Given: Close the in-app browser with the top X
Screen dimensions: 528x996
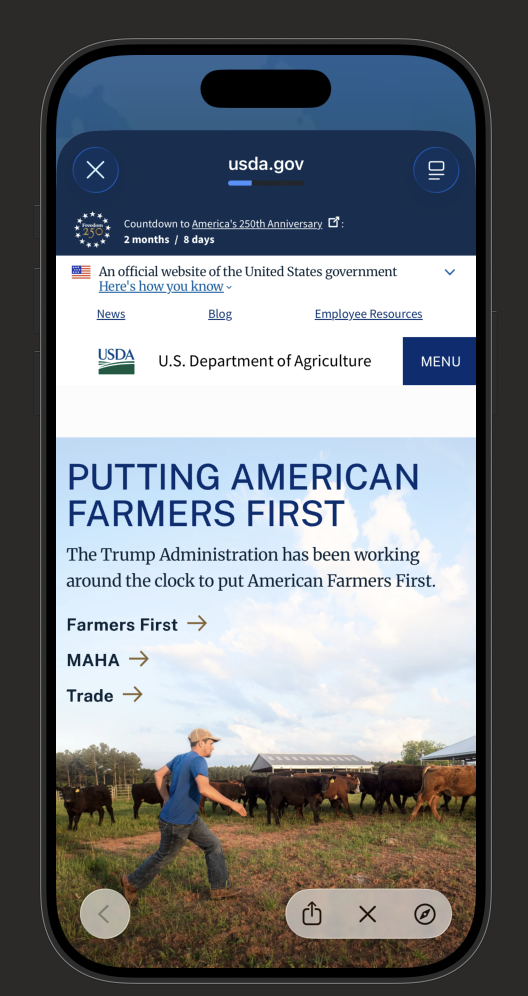Looking at the screenshot, I should click(95, 170).
